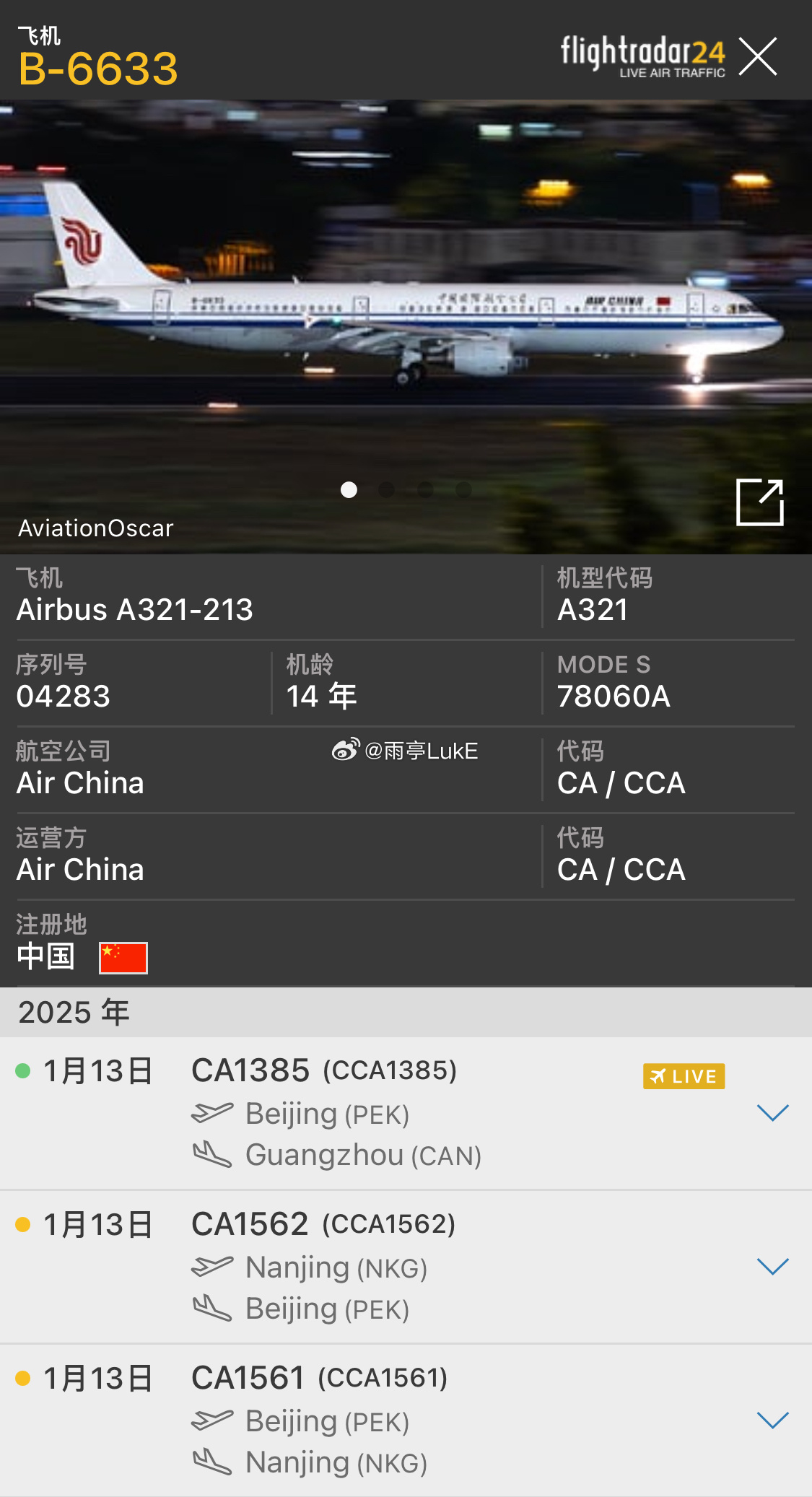Expand the CA1561 Beijing to Nanjing flight

[772, 1420]
